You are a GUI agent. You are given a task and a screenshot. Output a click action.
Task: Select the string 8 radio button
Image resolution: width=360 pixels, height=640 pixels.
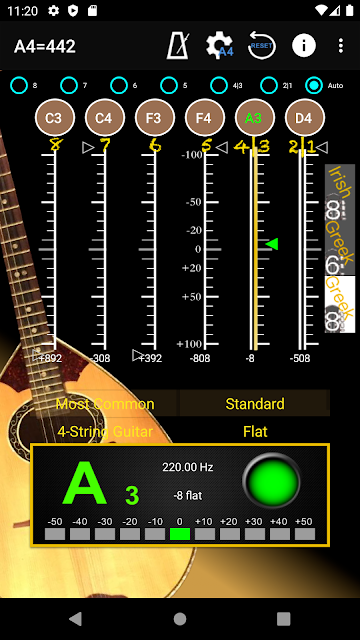(x=19, y=86)
